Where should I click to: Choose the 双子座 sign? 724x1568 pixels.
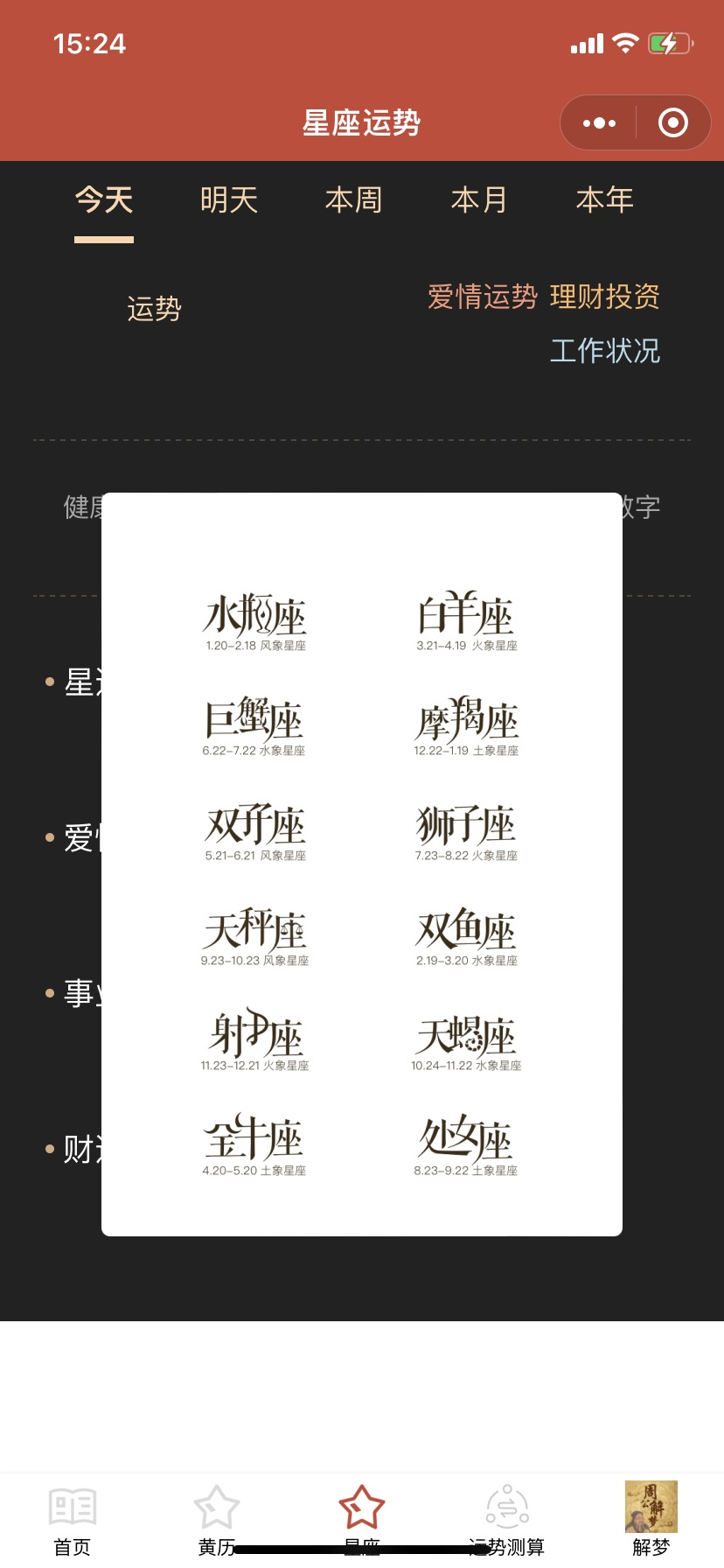coord(254,831)
